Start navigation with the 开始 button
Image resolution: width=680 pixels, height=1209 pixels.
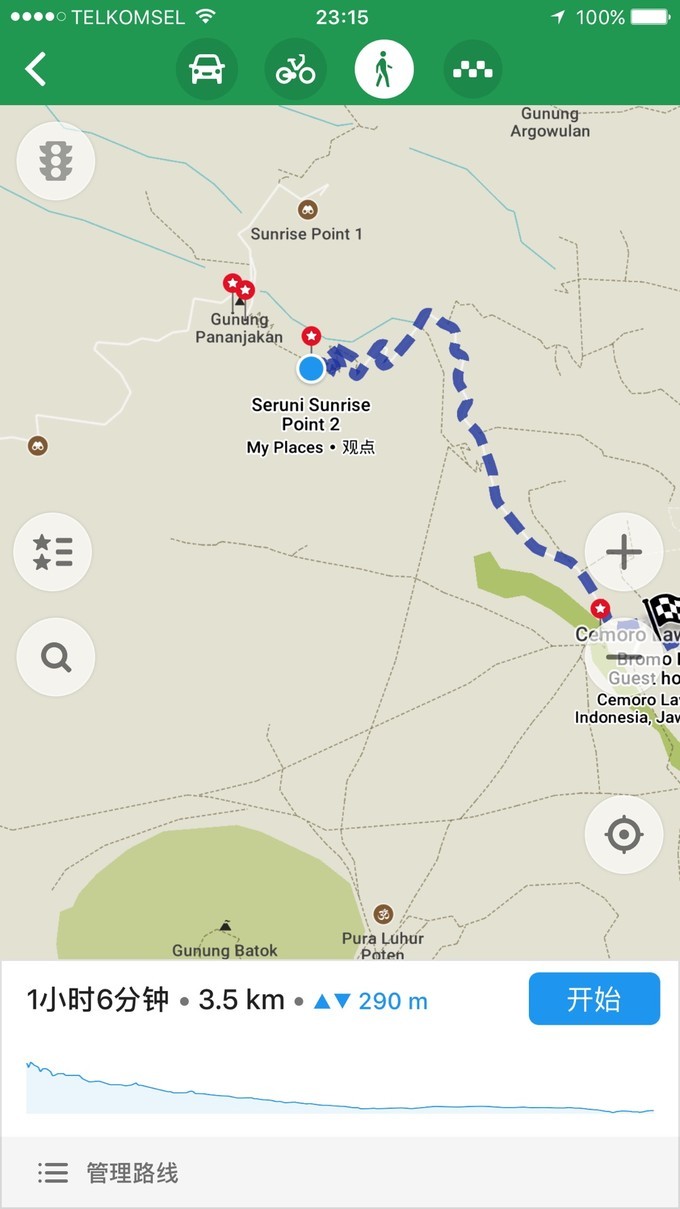[594, 999]
